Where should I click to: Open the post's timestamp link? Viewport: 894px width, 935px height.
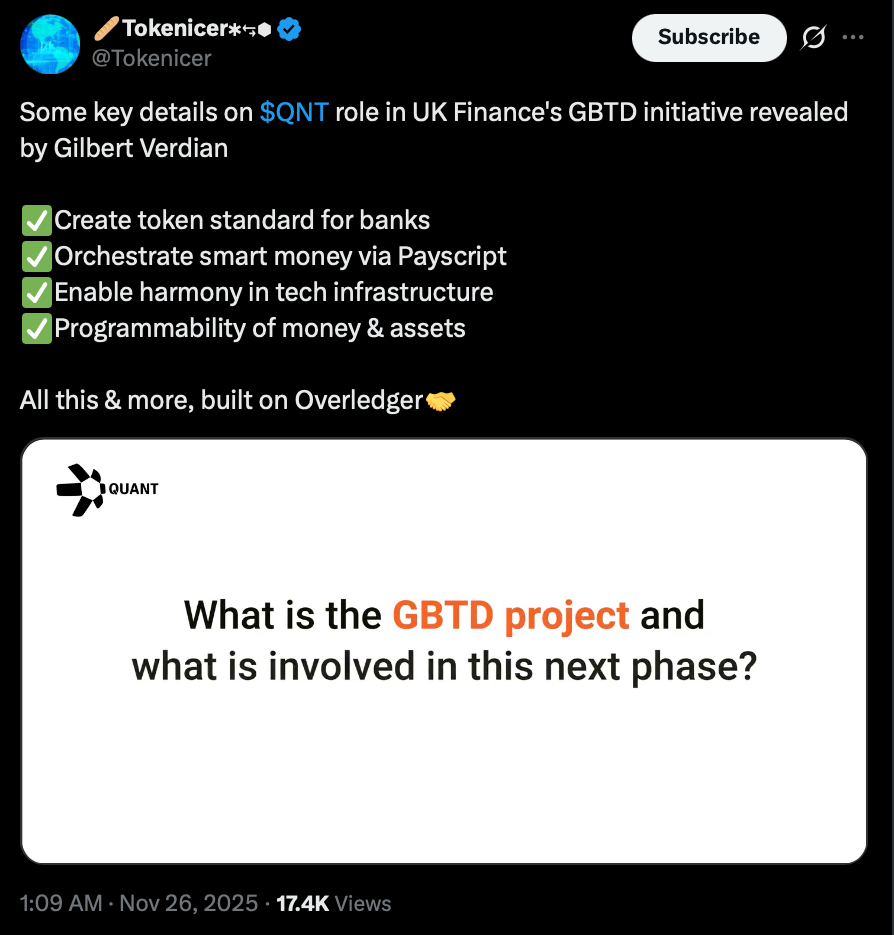click(x=140, y=903)
